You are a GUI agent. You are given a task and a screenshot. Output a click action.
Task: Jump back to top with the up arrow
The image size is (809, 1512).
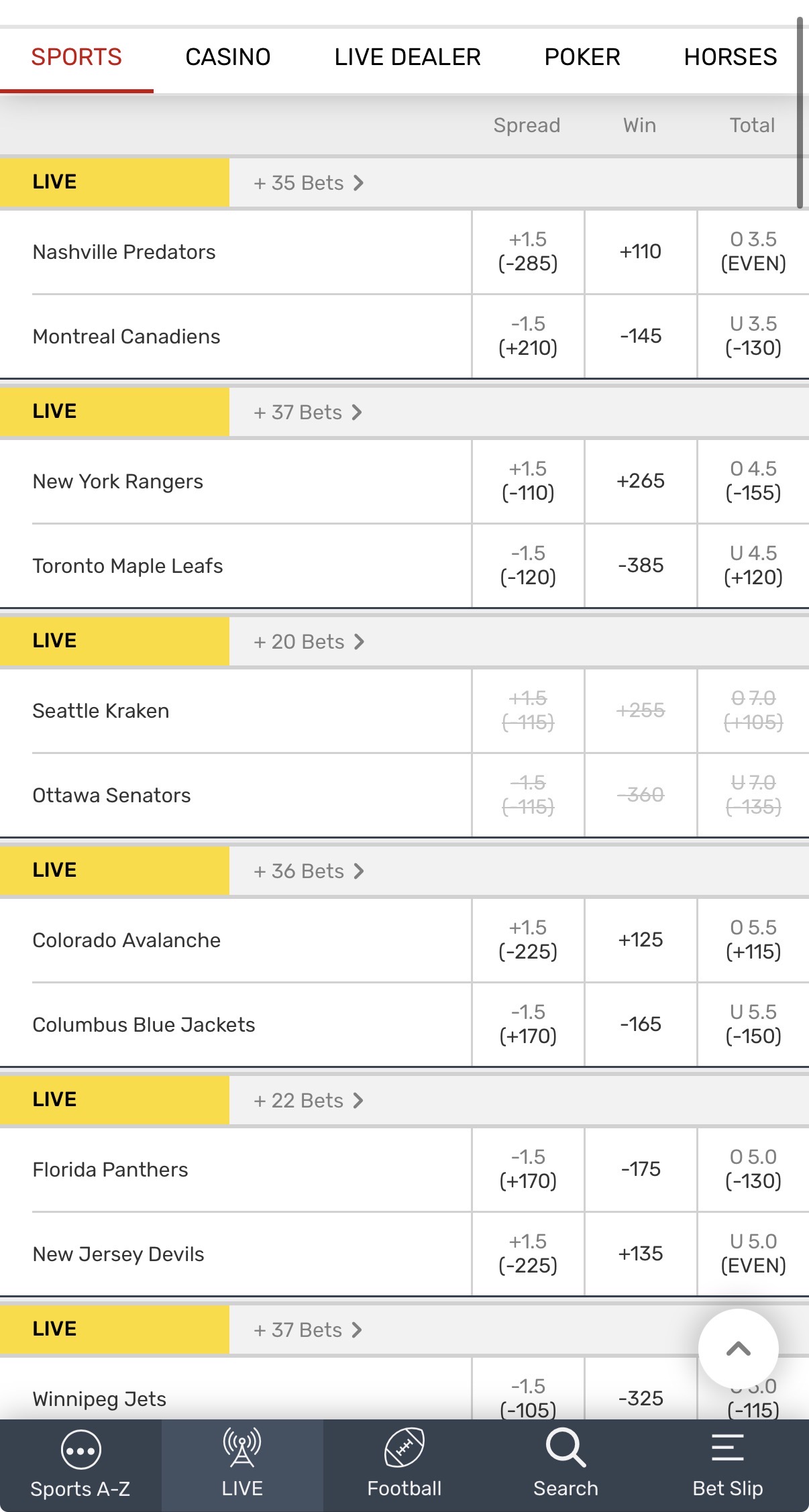(x=738, y=1349)
